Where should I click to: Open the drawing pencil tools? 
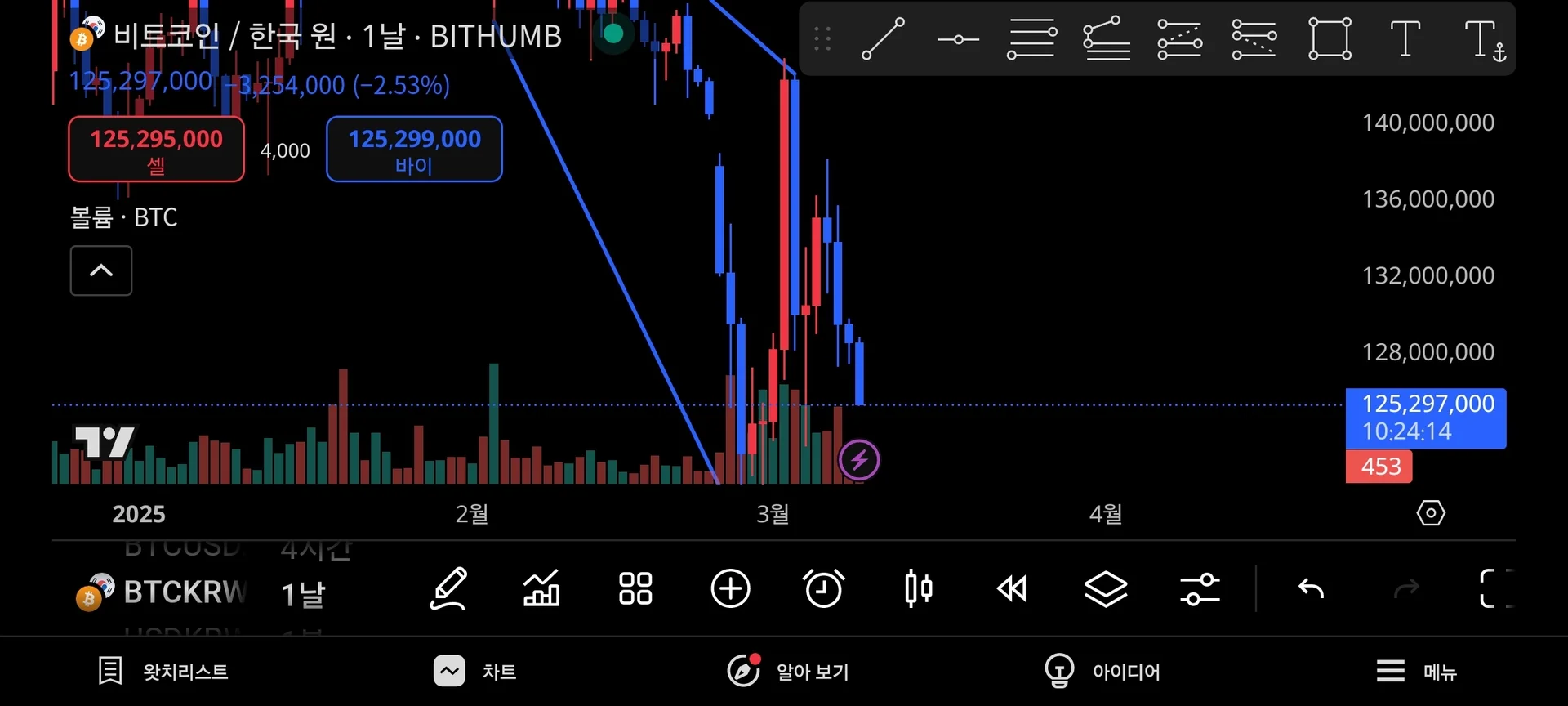[448, 589]
